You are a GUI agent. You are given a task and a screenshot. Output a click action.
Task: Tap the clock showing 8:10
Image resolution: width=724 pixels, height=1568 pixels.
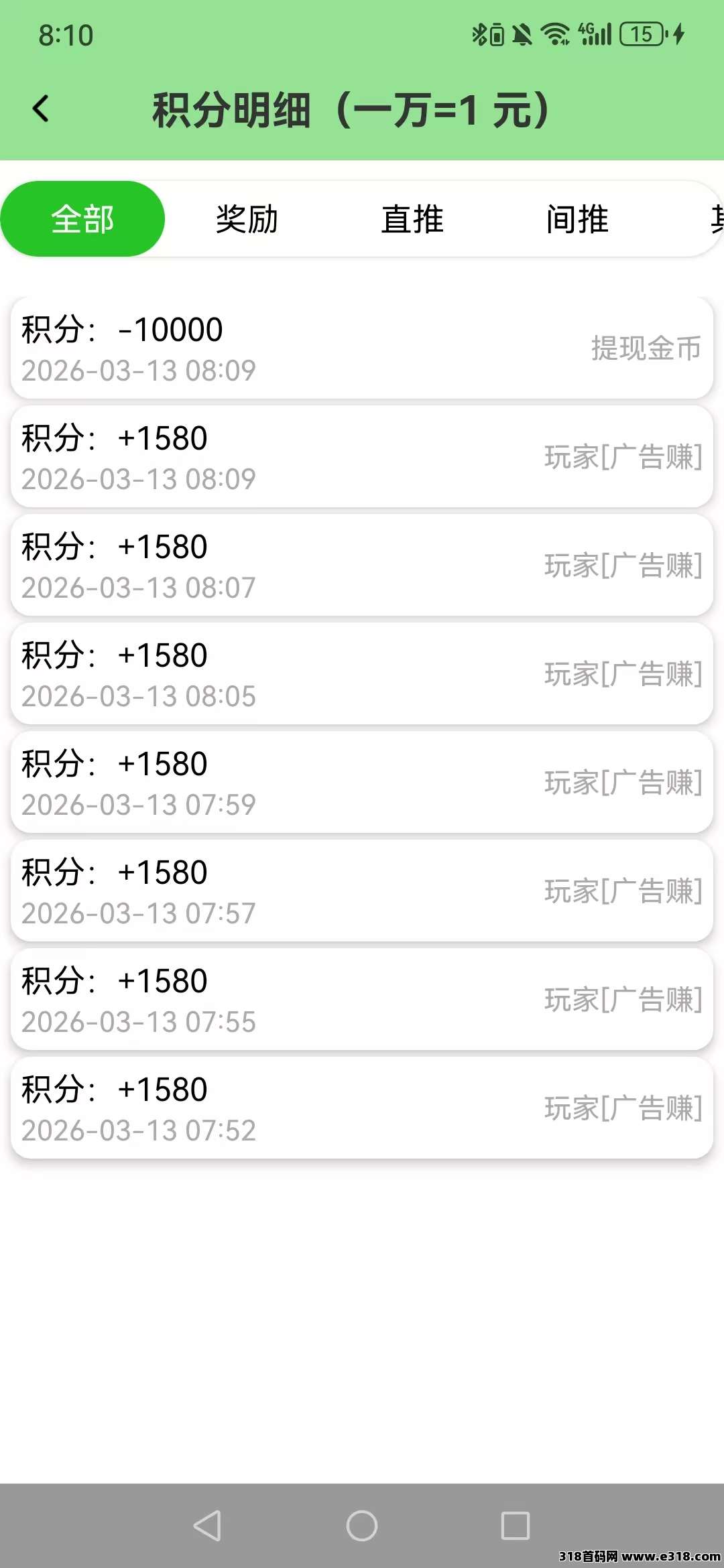coord(65,35)
